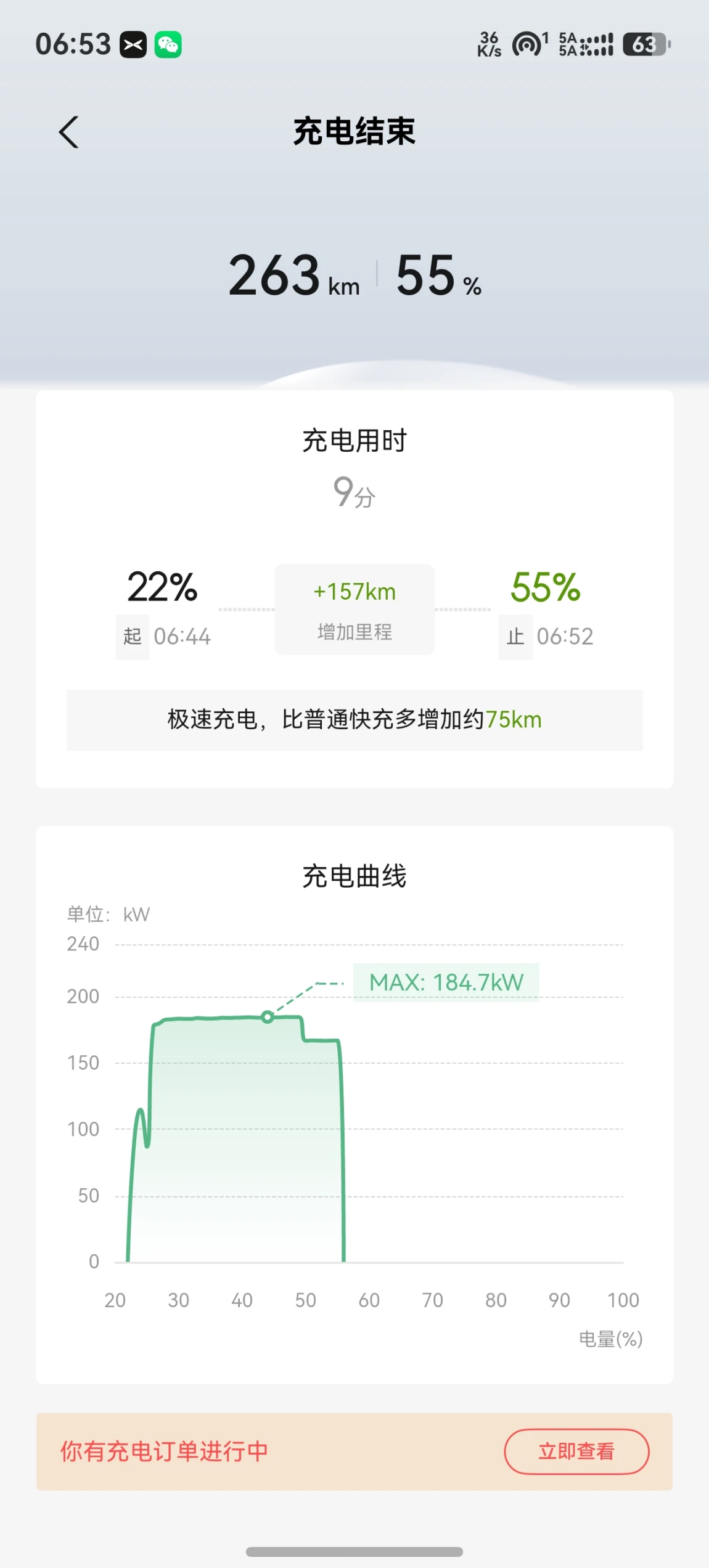Tap 立即查看 to view charging order
The width and height of the screenshot is (709, 1568).
576,1452
